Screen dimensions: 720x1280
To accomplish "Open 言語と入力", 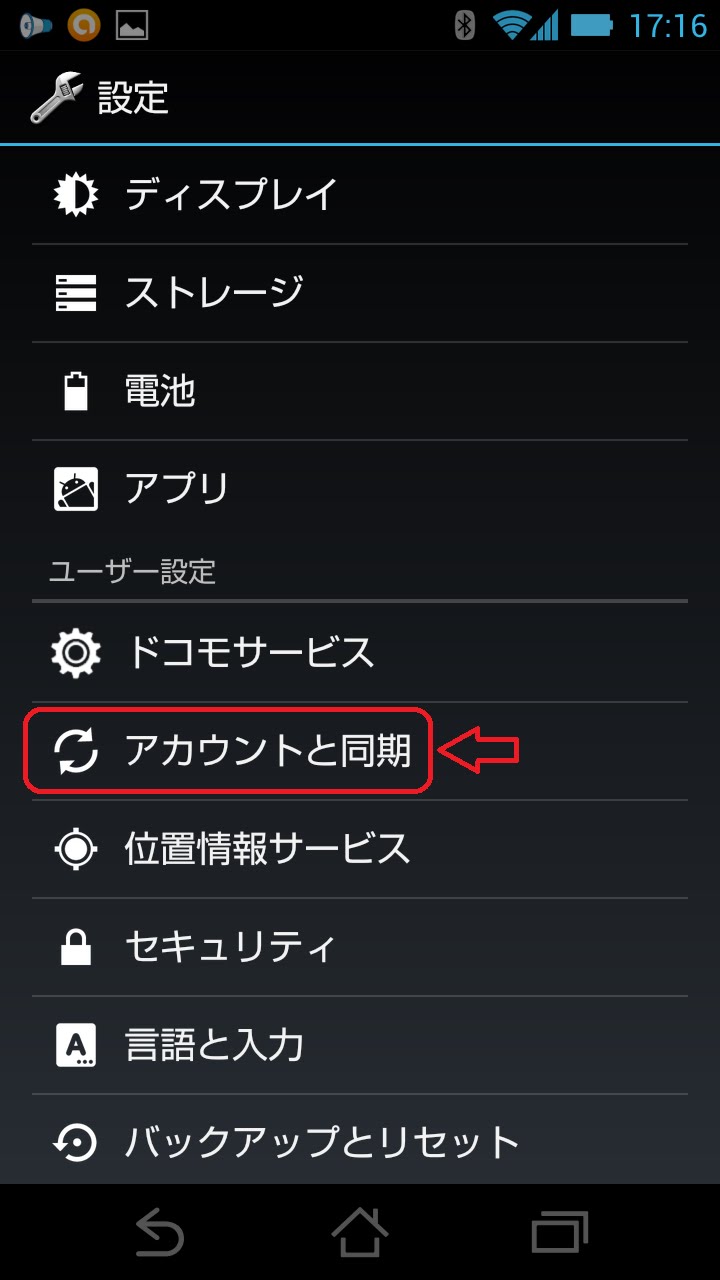I will click(x=360, y=1045).
